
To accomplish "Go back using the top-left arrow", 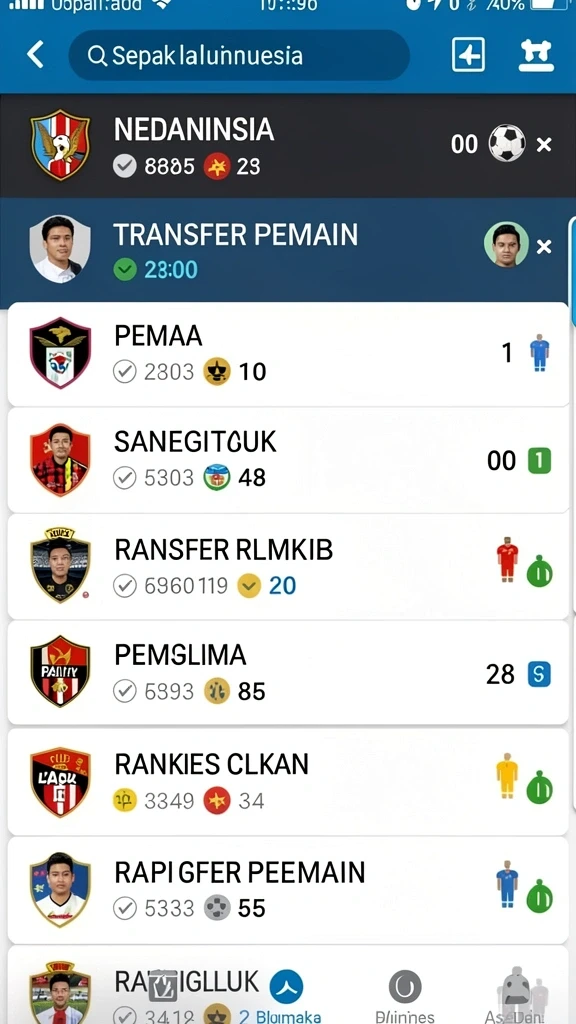I will 36,55.
